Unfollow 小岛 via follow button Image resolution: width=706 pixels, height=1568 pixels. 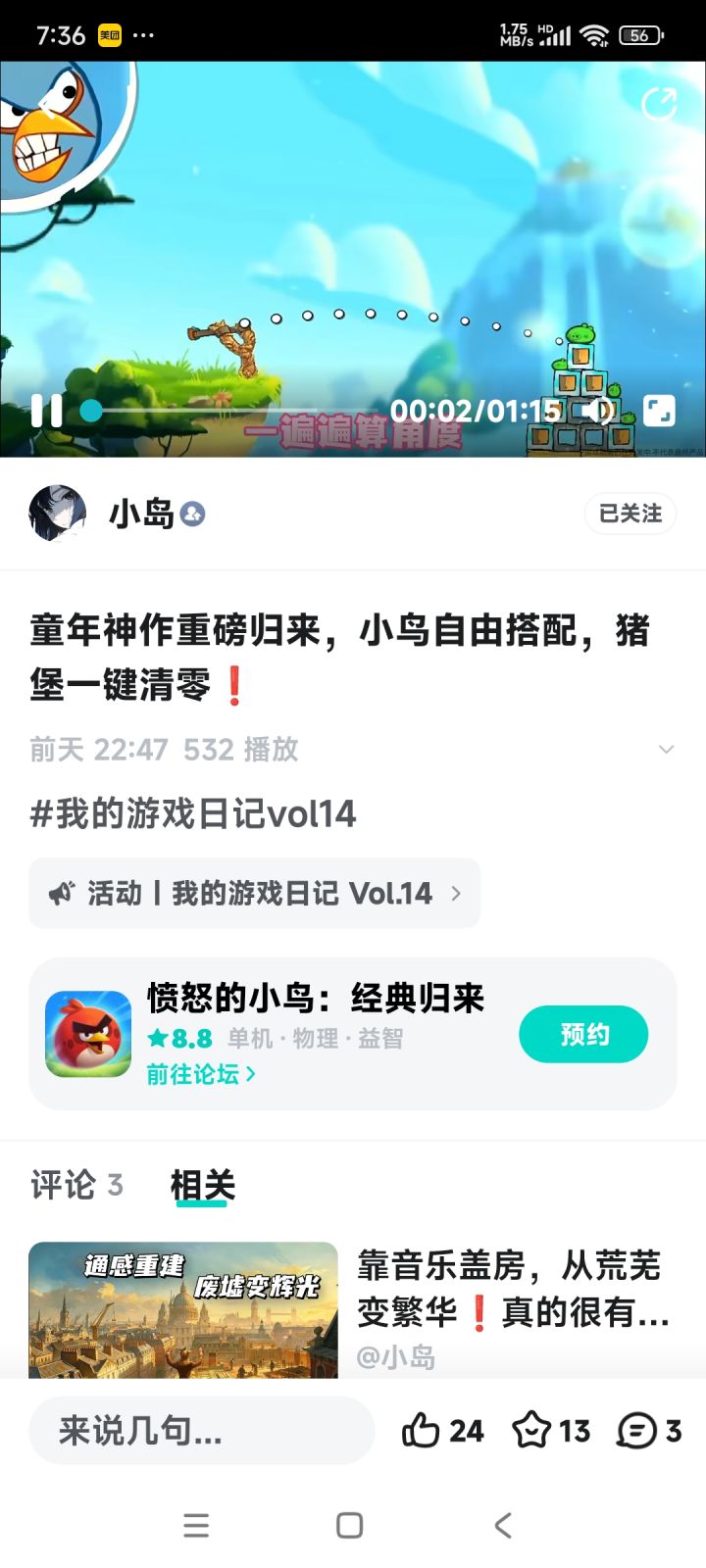click(630, 513)
